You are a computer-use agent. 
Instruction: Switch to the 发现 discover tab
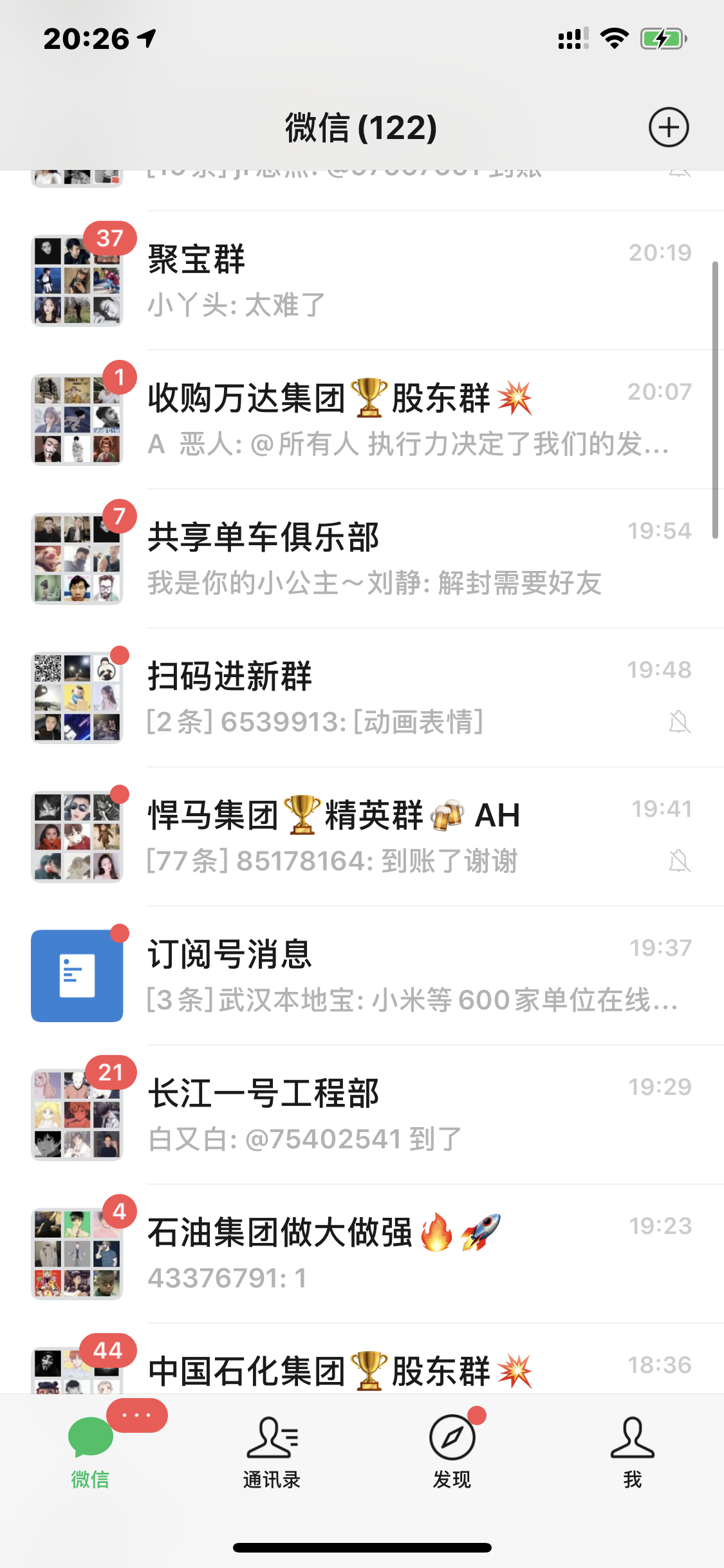point(452,1452)
